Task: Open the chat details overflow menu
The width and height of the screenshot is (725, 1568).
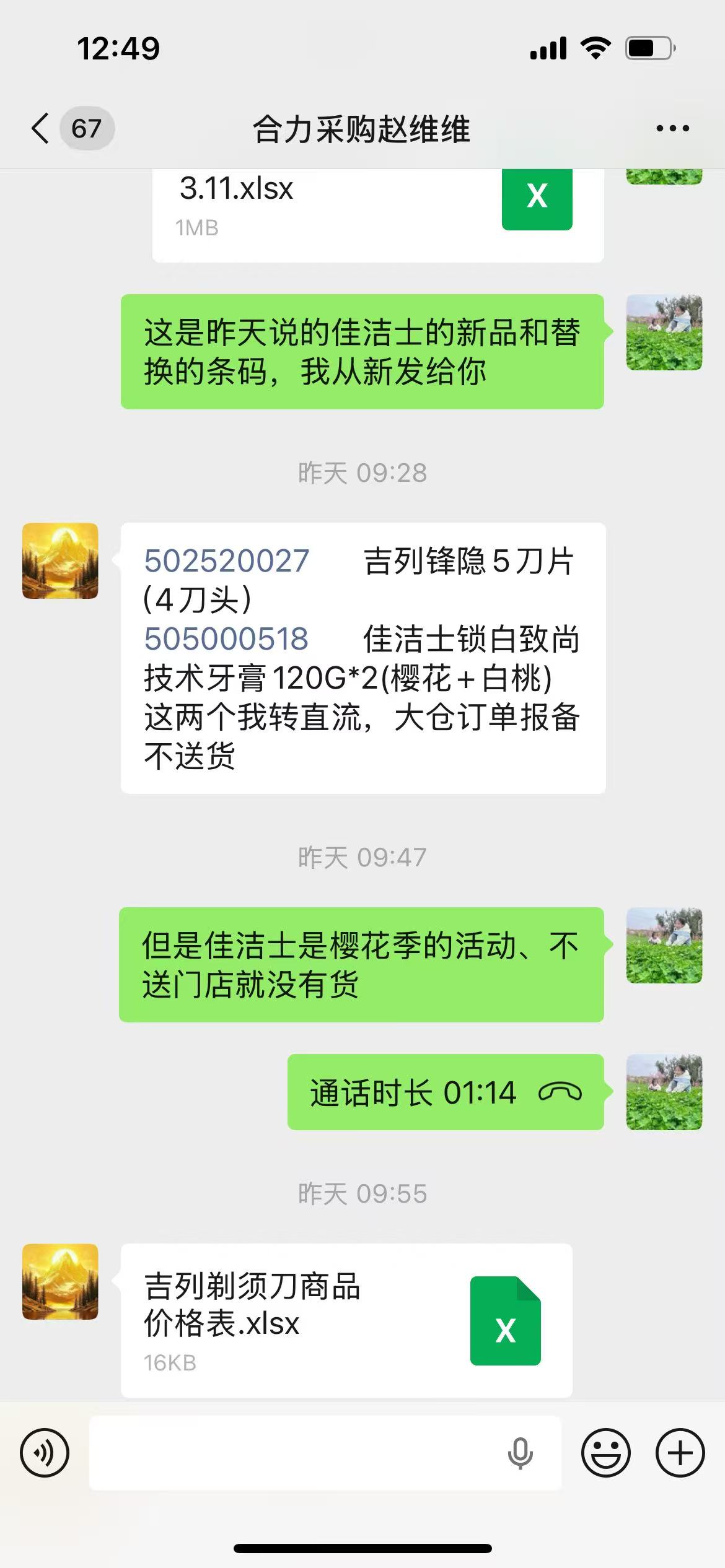Action: tap(672, 129)
